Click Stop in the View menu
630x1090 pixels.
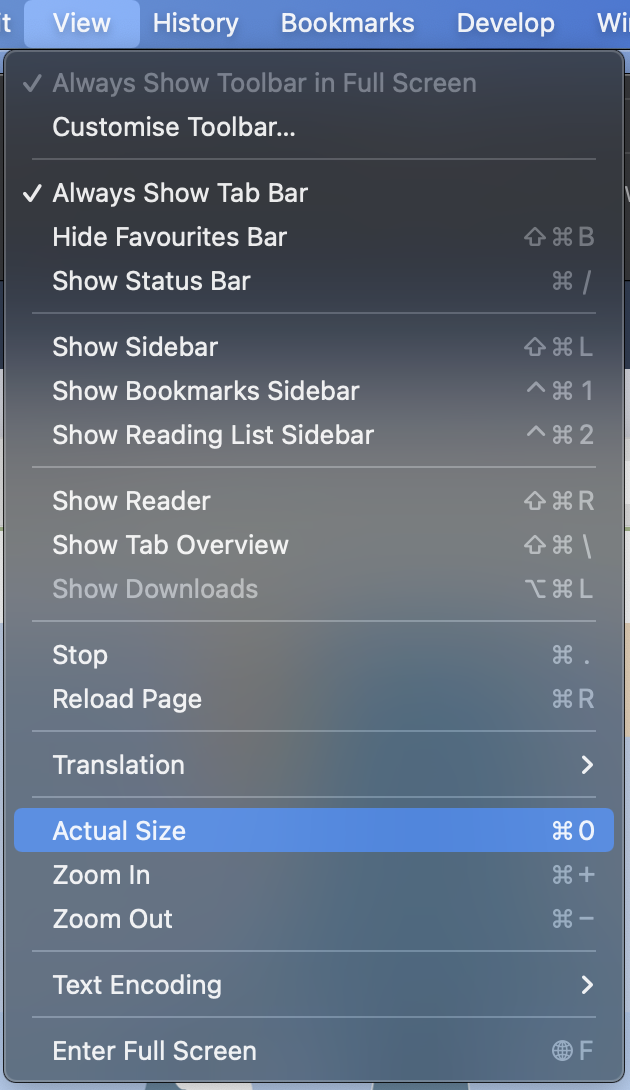[x=314, y=655]
